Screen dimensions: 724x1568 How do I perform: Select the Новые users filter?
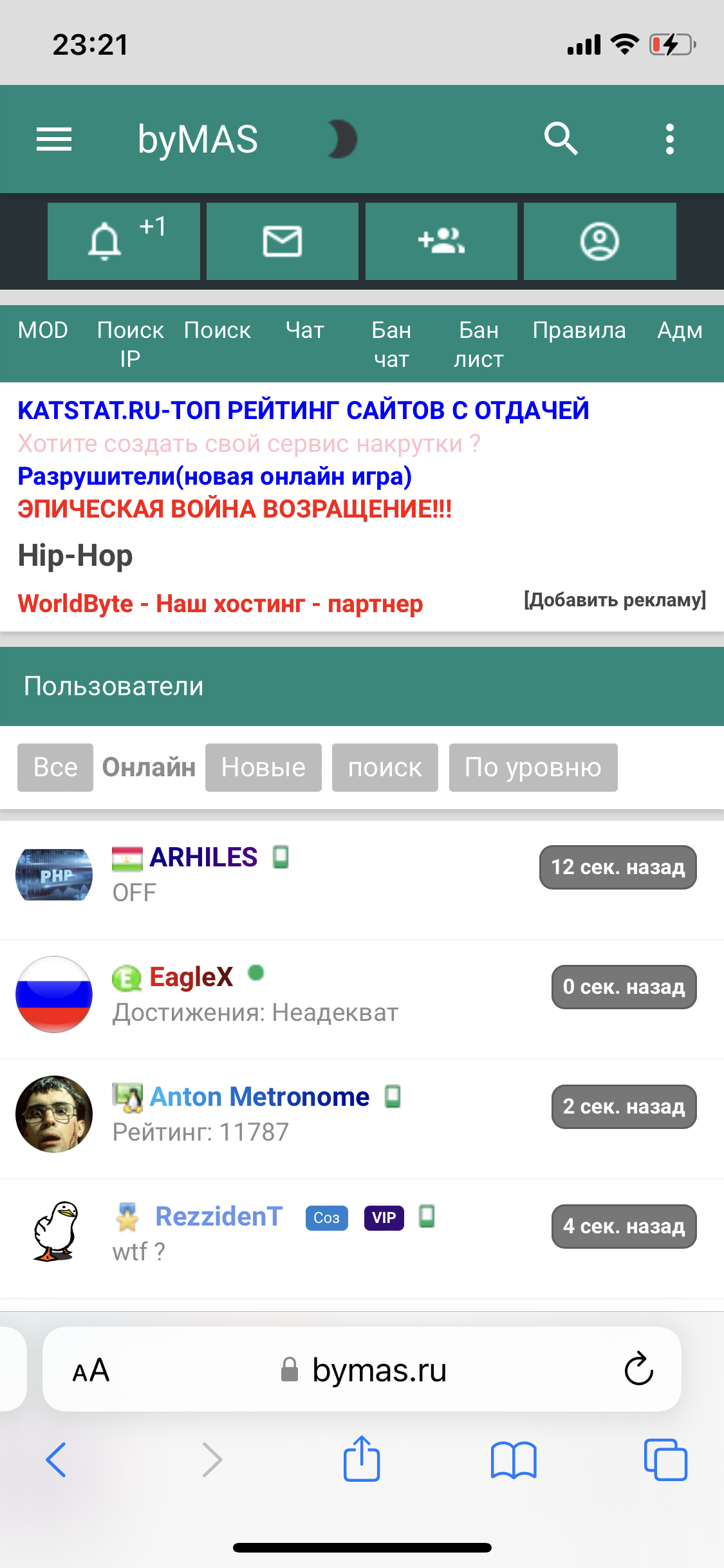click(x=263, y=767)
